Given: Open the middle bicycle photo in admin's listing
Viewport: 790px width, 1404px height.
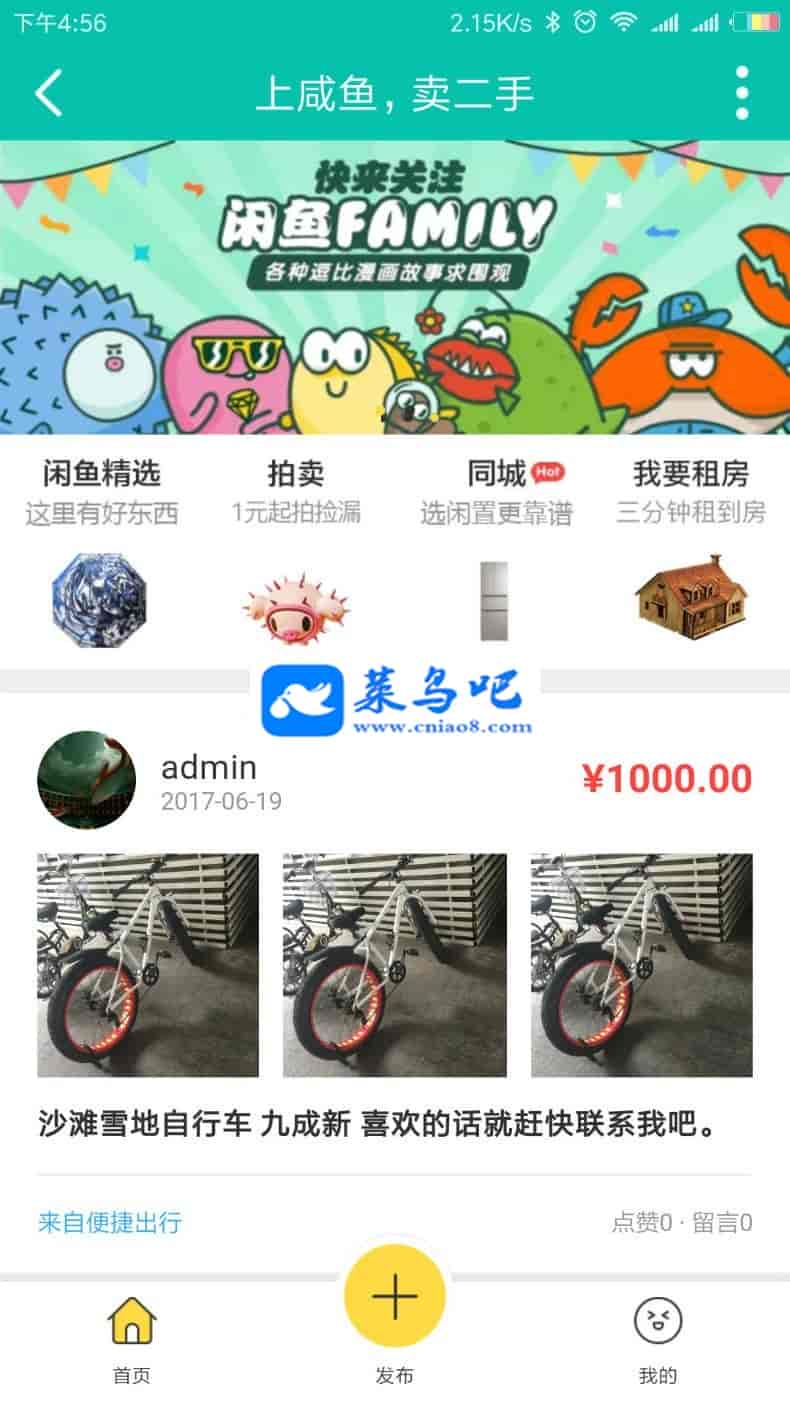Looking at the screenshot, I should click(x=394, y=965).
